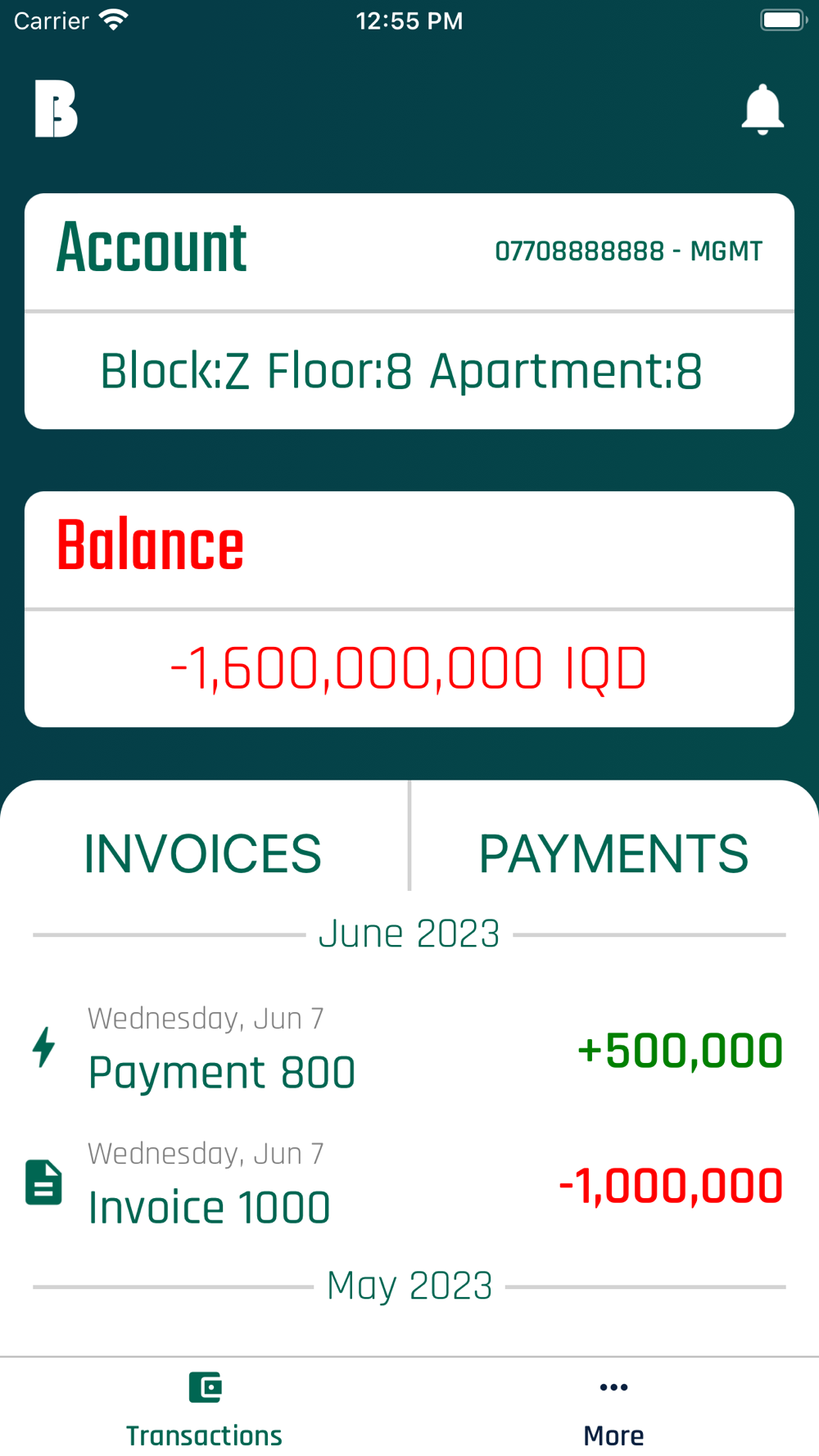Open the notifications bell
819x1456 pixels.
click(x=762, y=109)
